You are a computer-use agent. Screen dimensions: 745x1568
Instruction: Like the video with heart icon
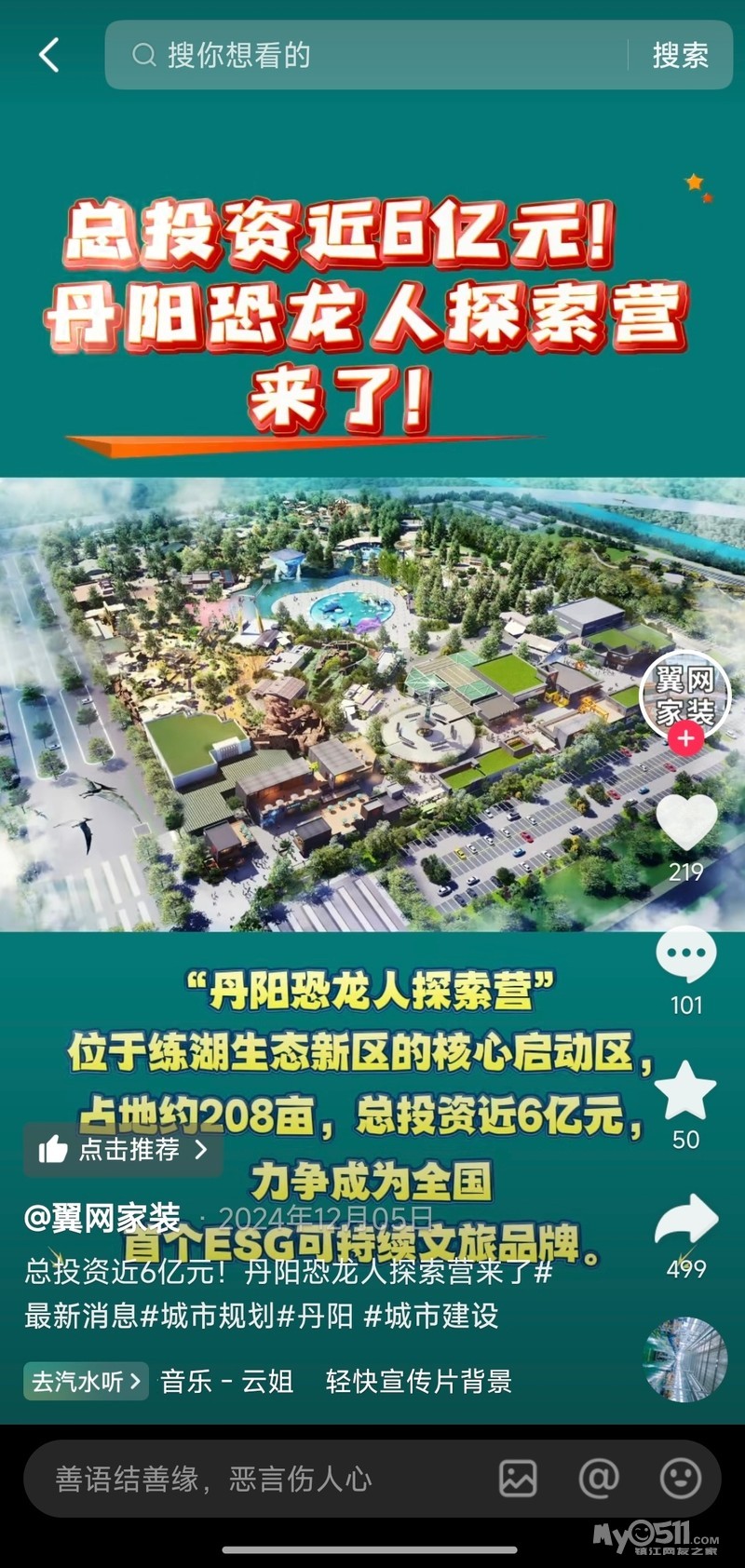point(686,822)
